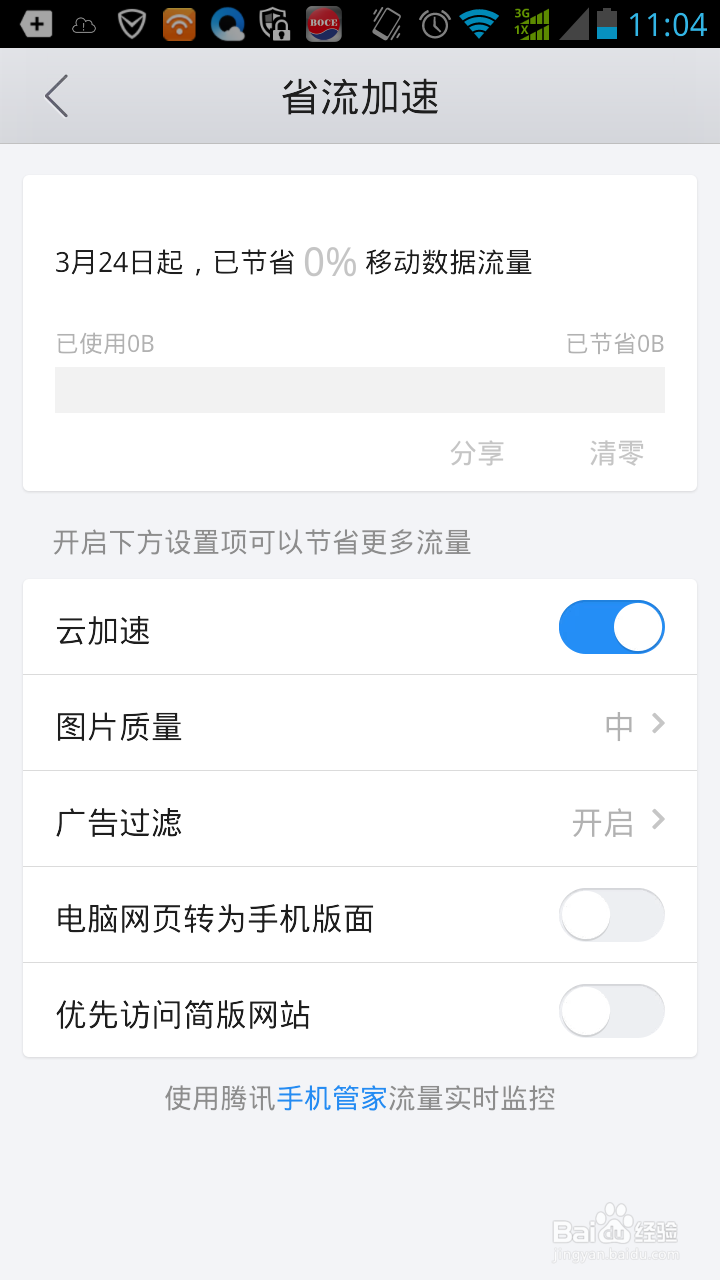This screenshot has width=720, height=1280.
Task: Tap the cloud sync icon in status bar
Action: (x=84, y=22)
